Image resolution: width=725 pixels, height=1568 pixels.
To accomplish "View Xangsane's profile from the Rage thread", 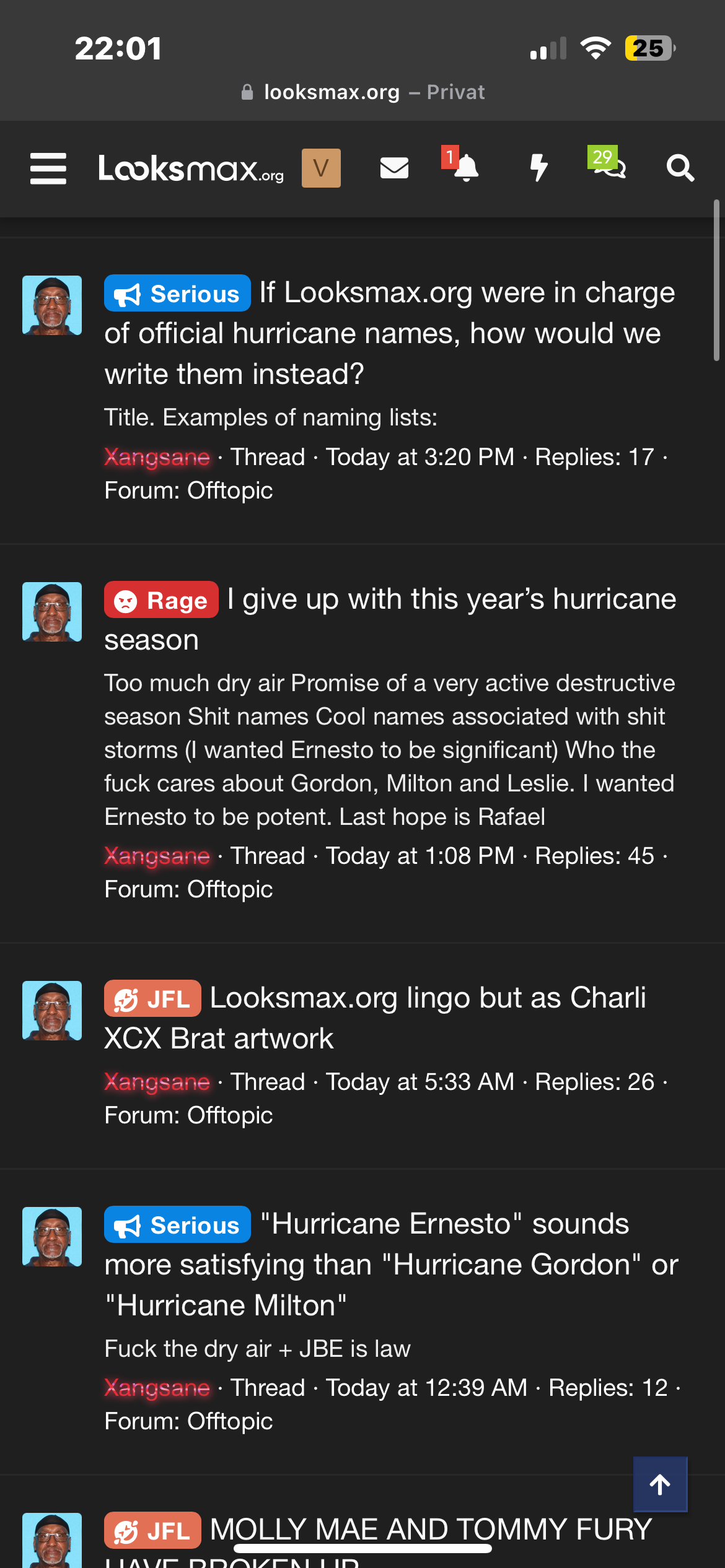I will tap(157, 856).
